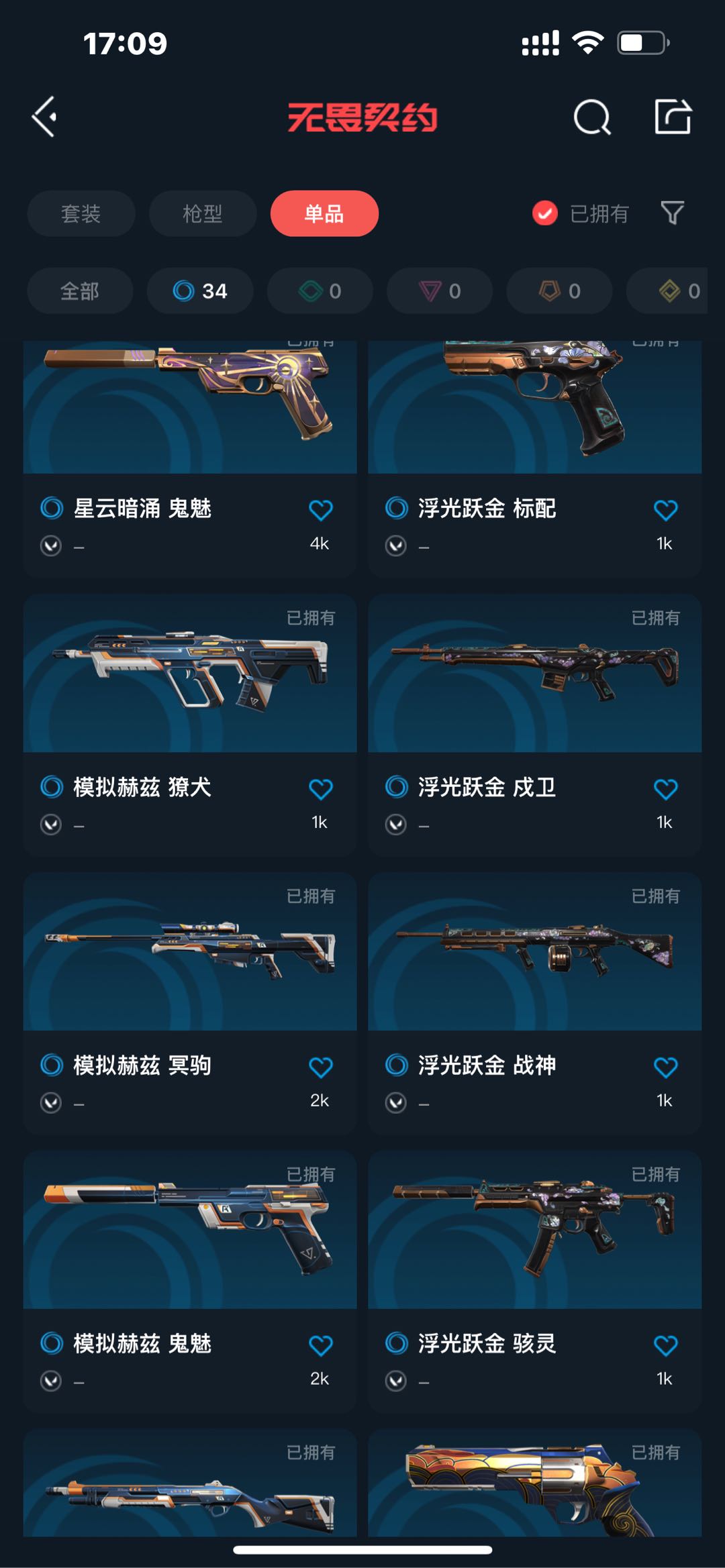The image size is (725, 1568).
Task: Share this skin collection page
Action: 673,117
